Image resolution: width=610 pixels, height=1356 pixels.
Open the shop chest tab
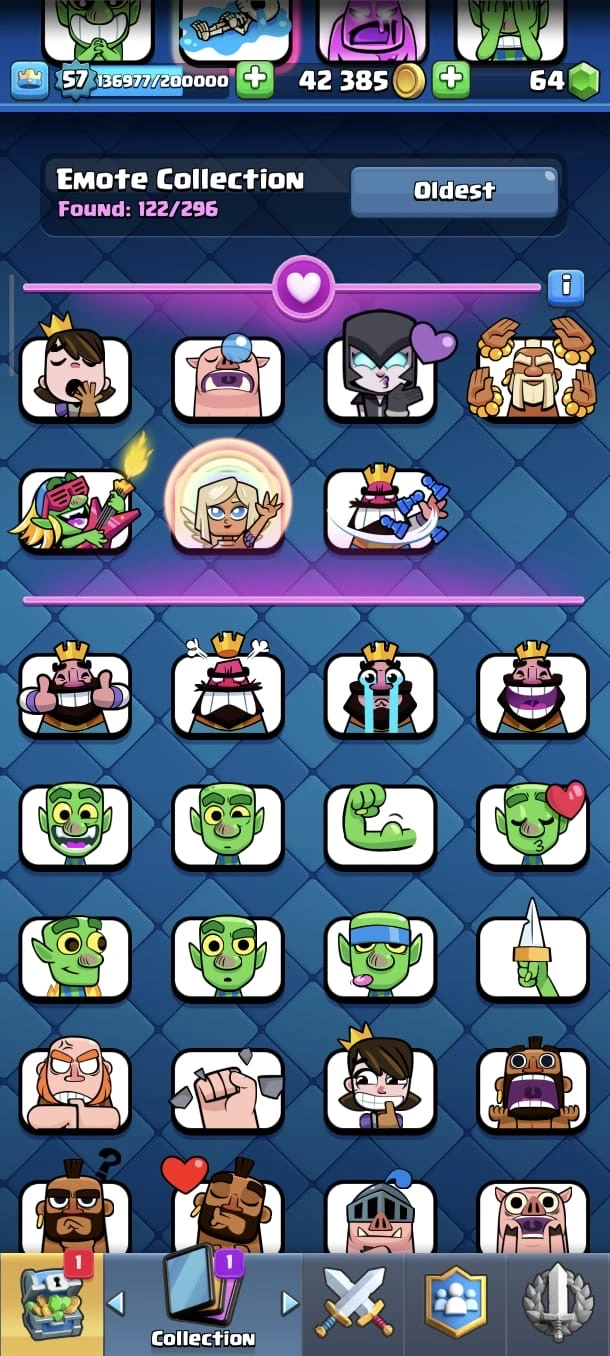(50, 1304)
